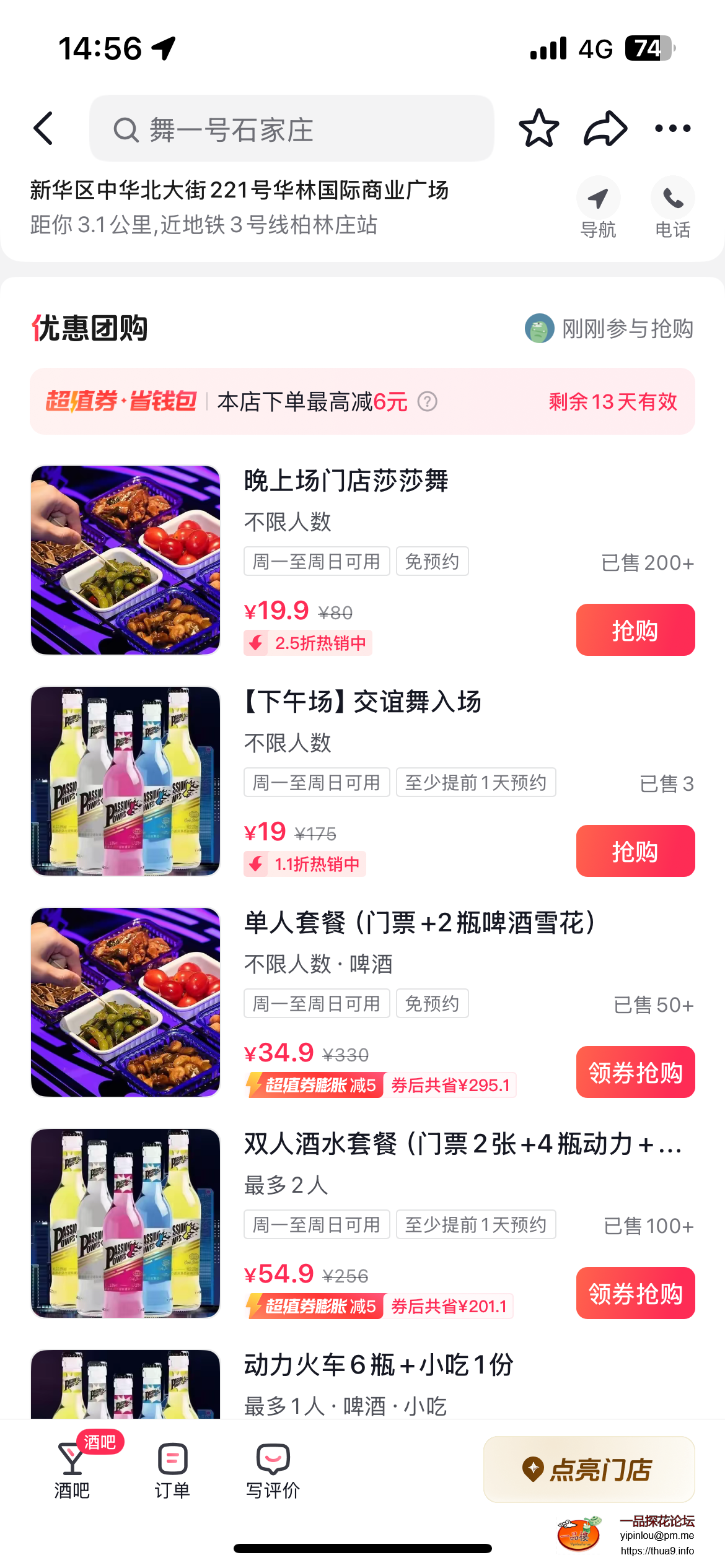
Task: Tap 领券抢购 for 单人套餐 deal
Action: (x=635, y=1072)
